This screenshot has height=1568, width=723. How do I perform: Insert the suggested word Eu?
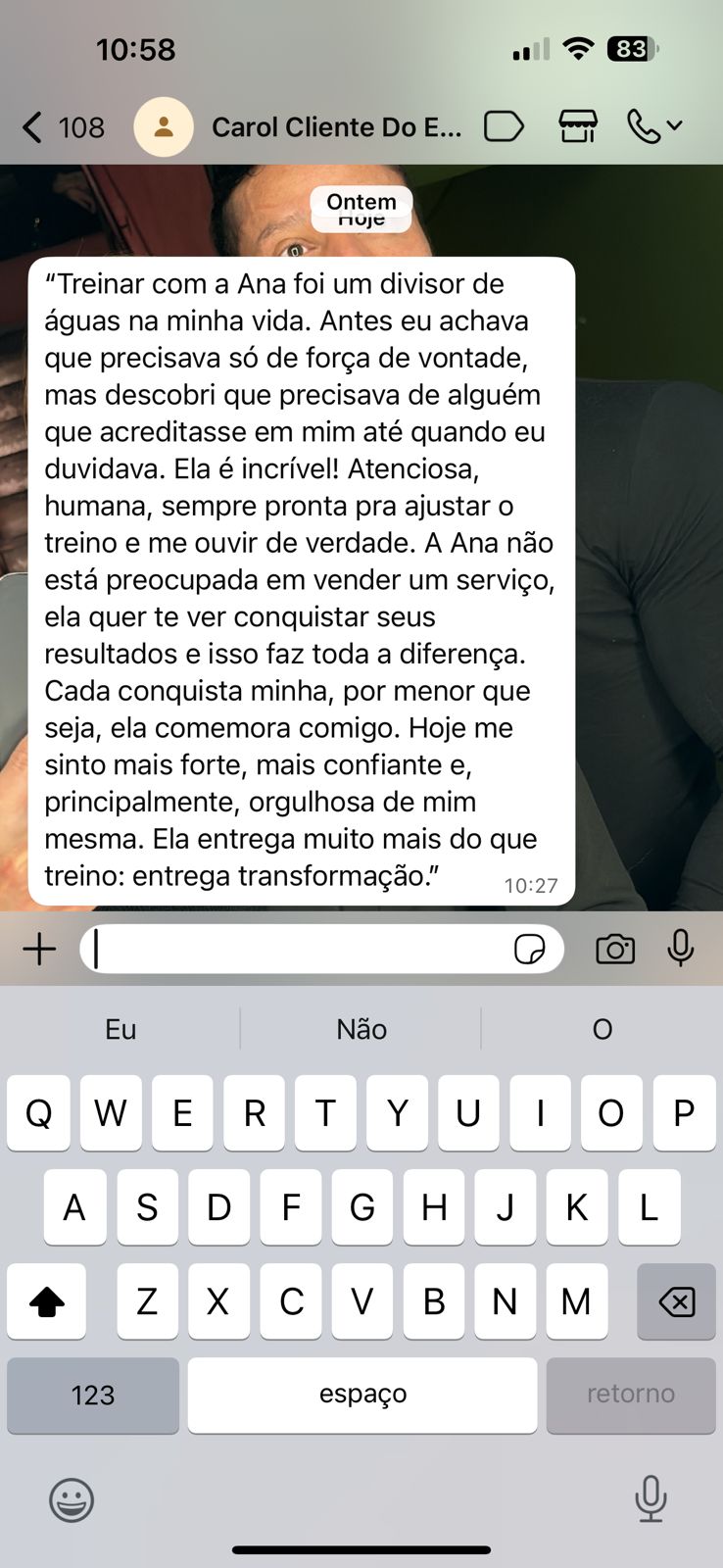pyautogui.click(x=120, y=1029)
